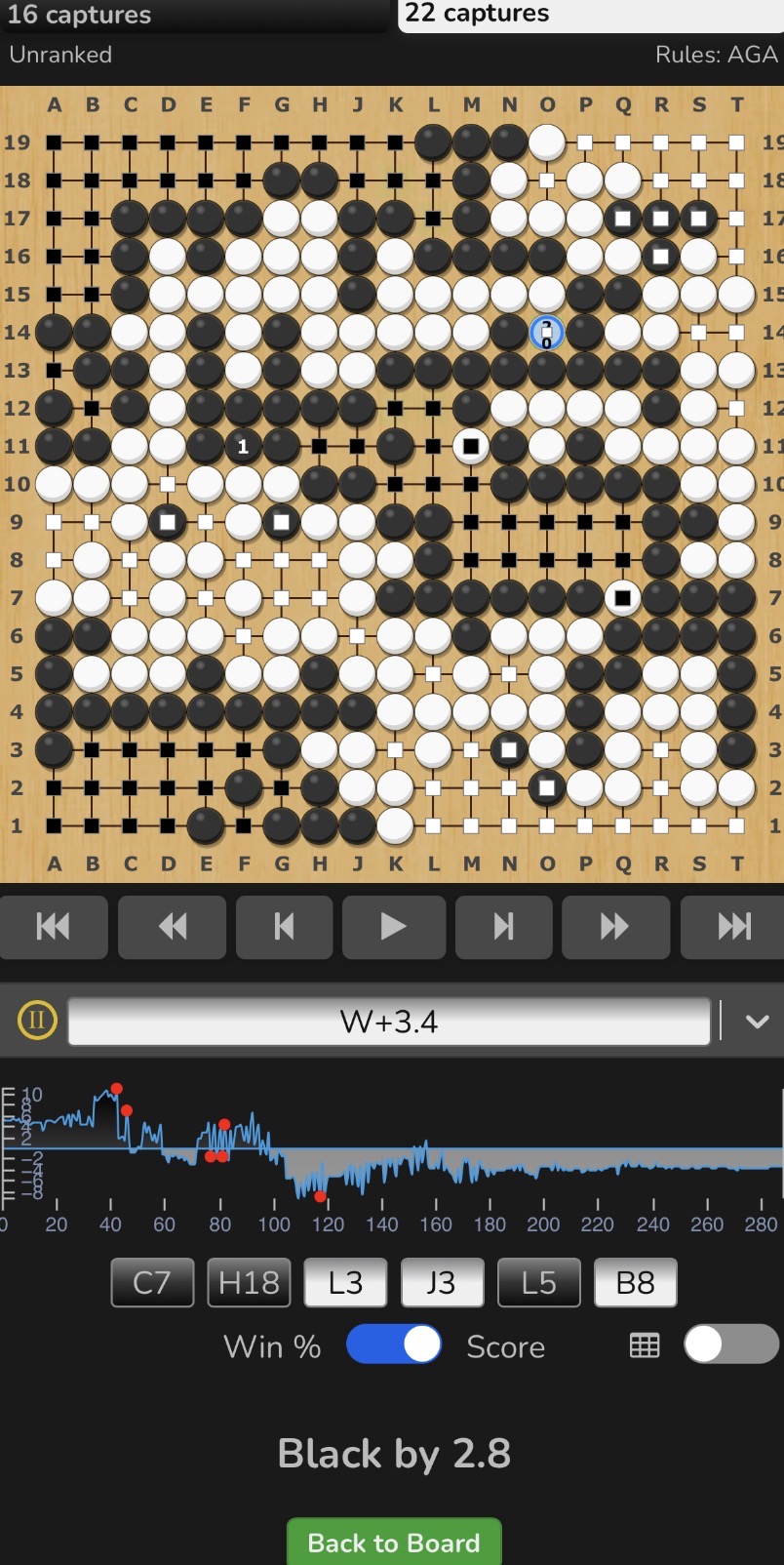Rewind several moves back

coord(172,926)
